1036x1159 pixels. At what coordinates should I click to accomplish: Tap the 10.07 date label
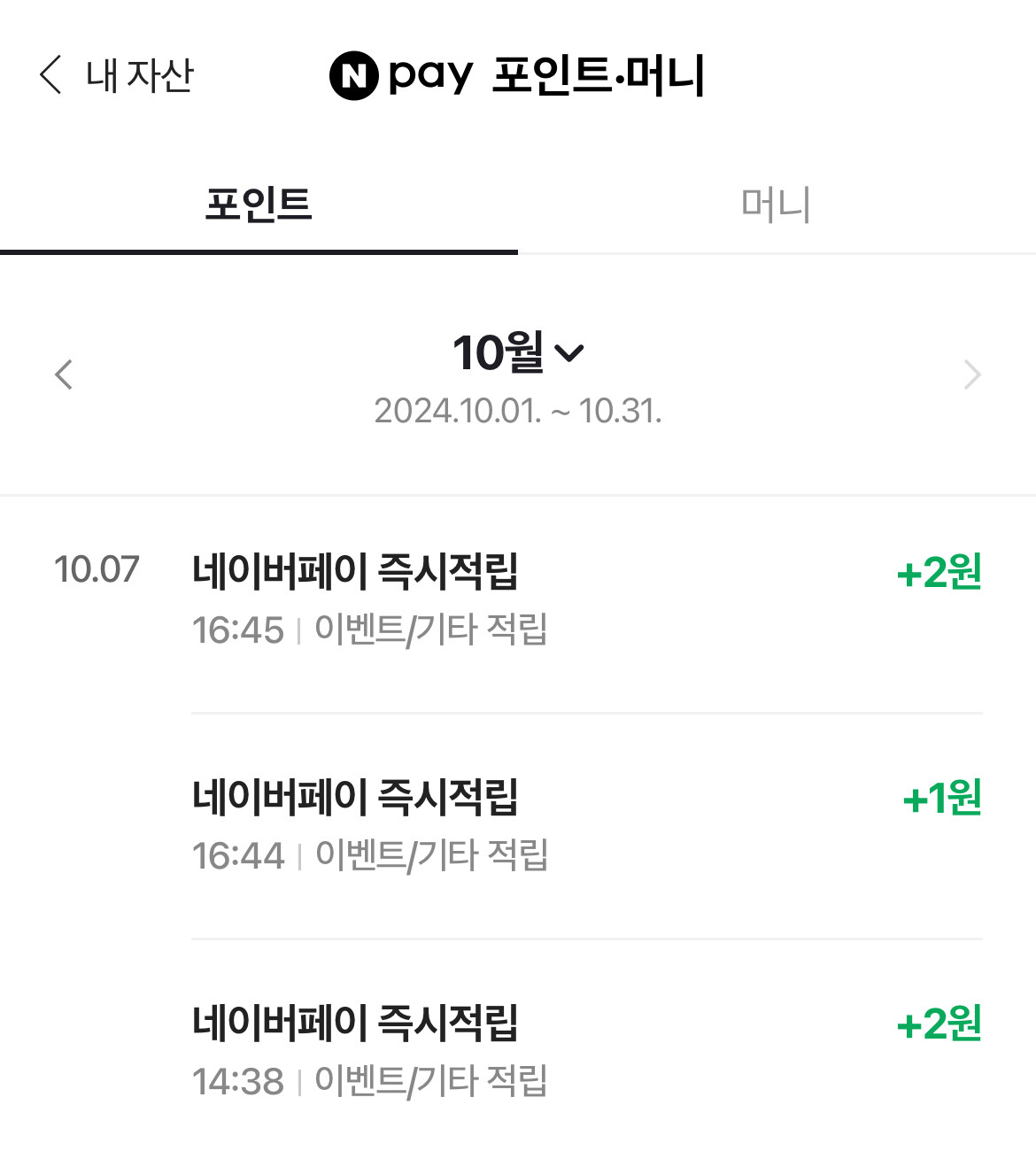click(x=96, y=569)
